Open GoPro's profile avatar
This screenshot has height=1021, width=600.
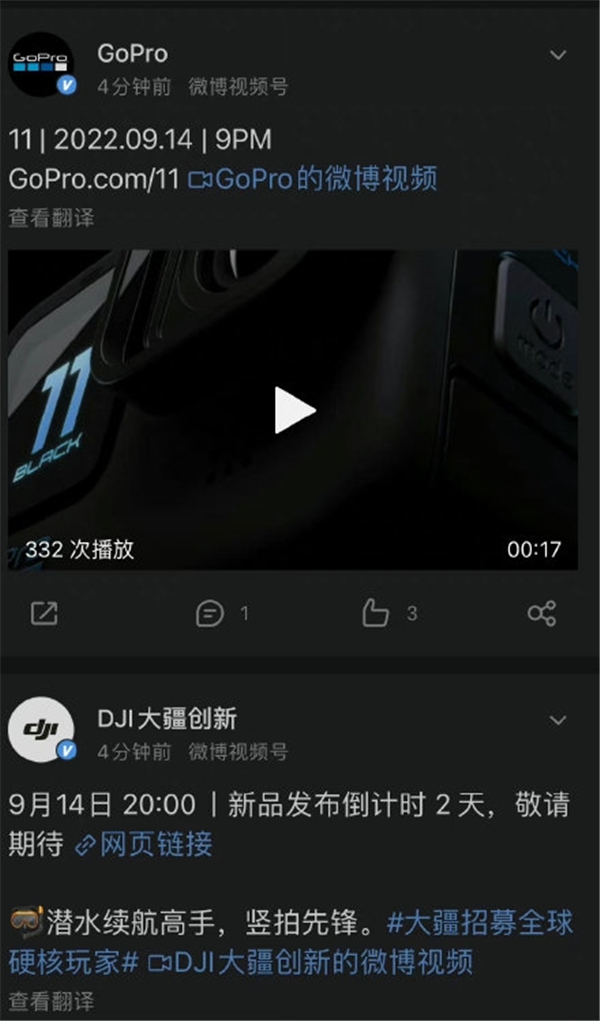[x=41, y=66]
